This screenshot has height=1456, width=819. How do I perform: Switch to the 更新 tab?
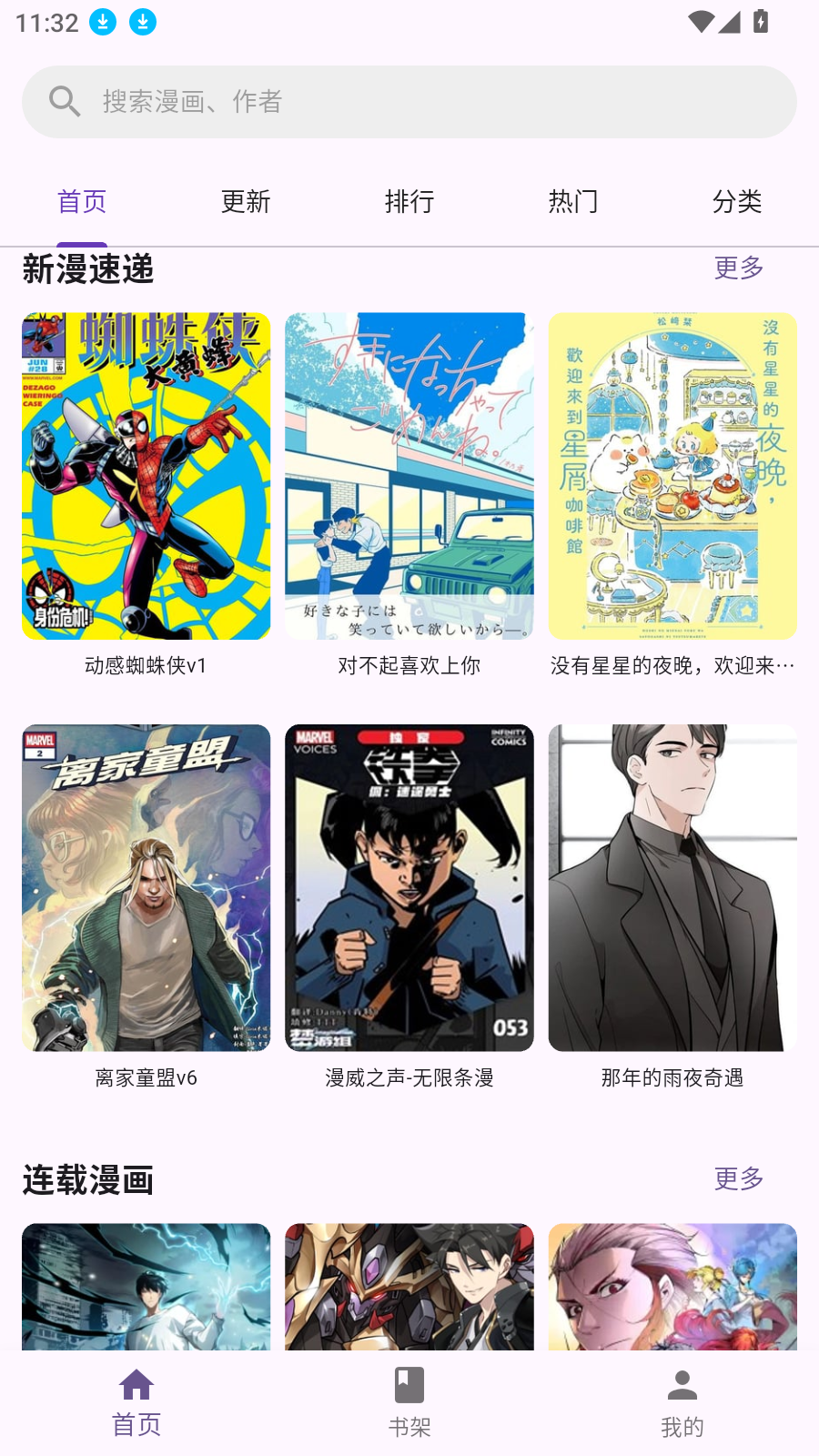point(245,201)
